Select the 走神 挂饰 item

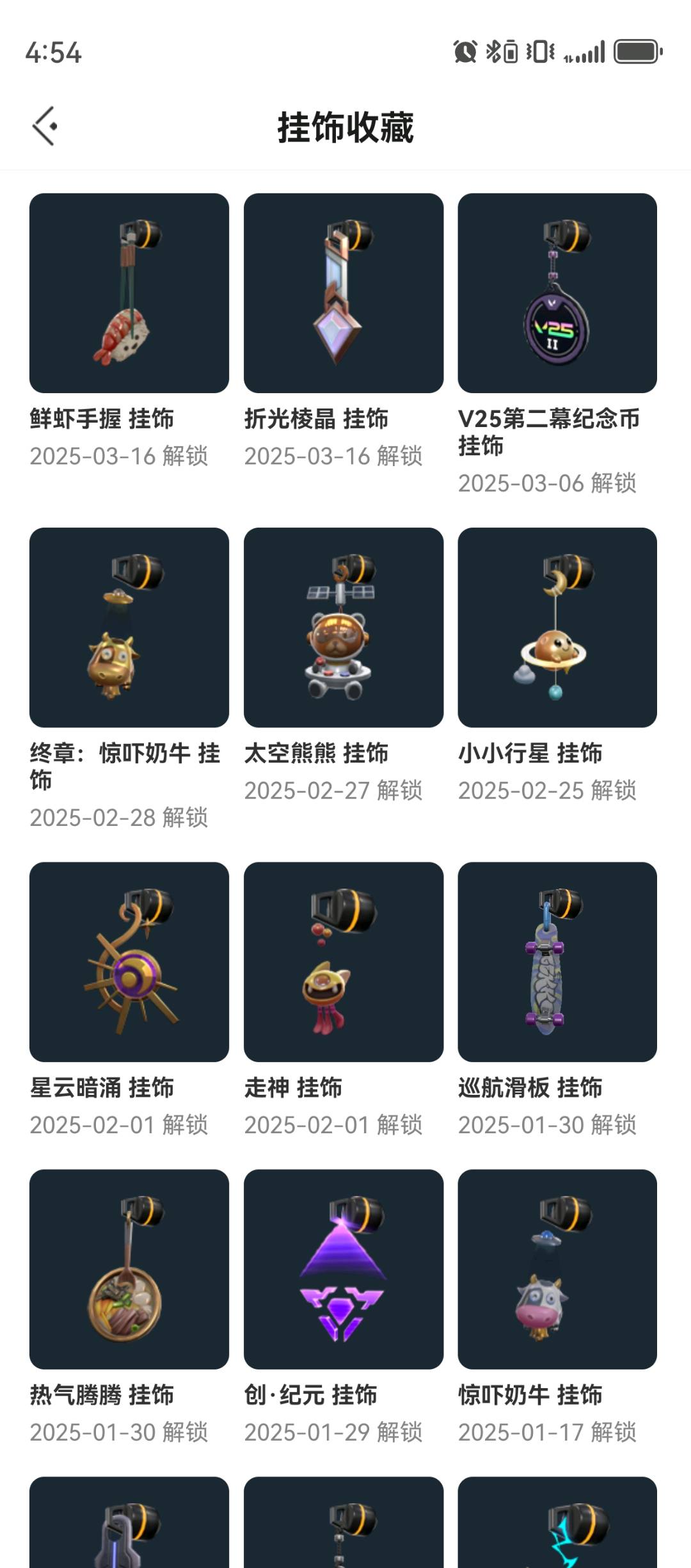(x=344, y=962)
